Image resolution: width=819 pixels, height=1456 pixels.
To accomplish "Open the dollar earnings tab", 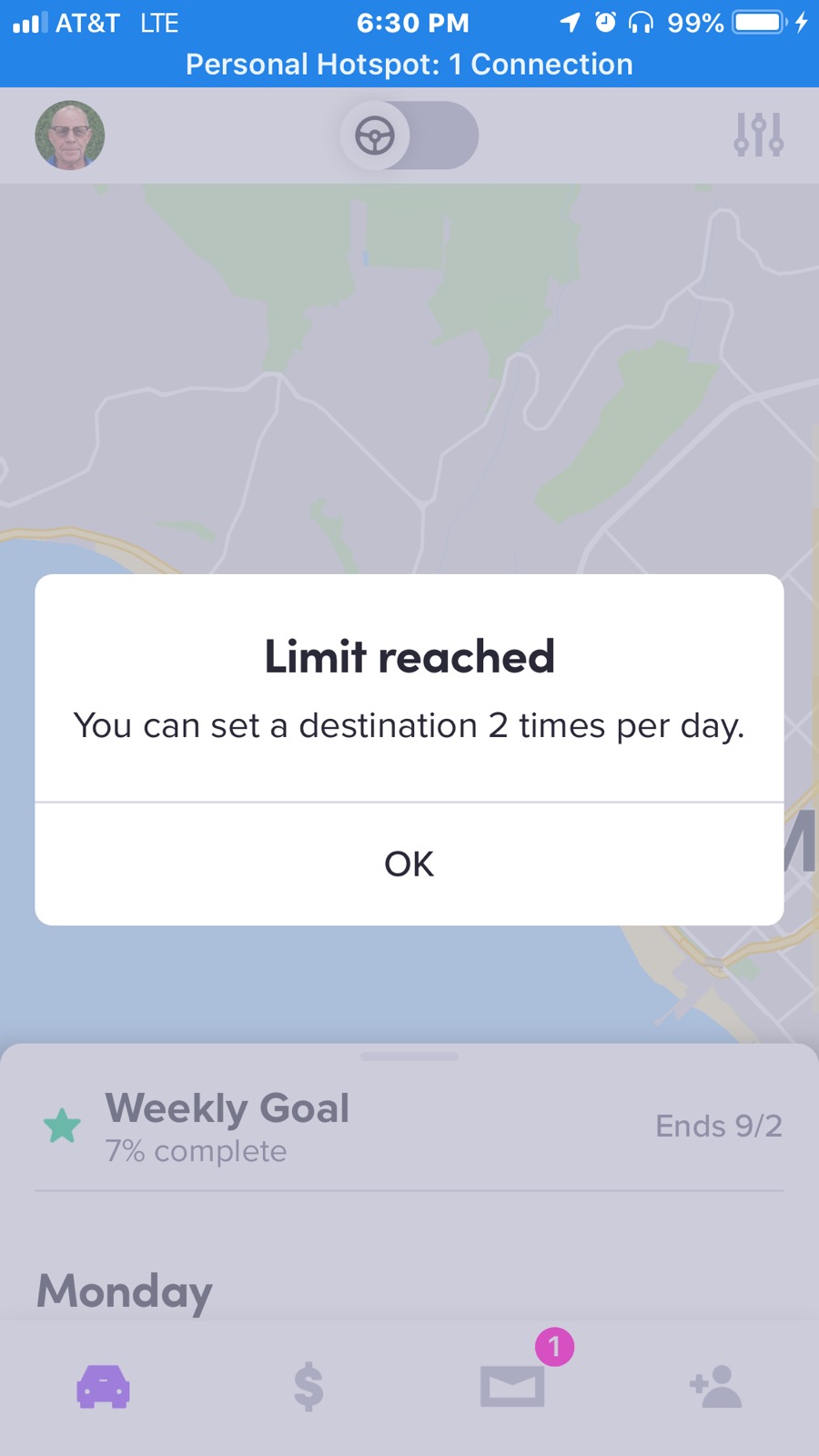I will 308,1387.
